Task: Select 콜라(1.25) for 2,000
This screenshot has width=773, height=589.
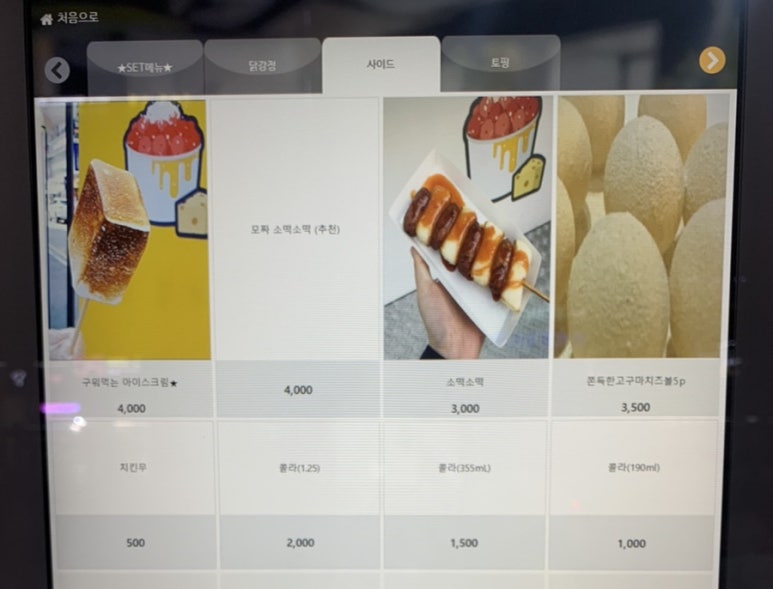Action: click(299, 493)
